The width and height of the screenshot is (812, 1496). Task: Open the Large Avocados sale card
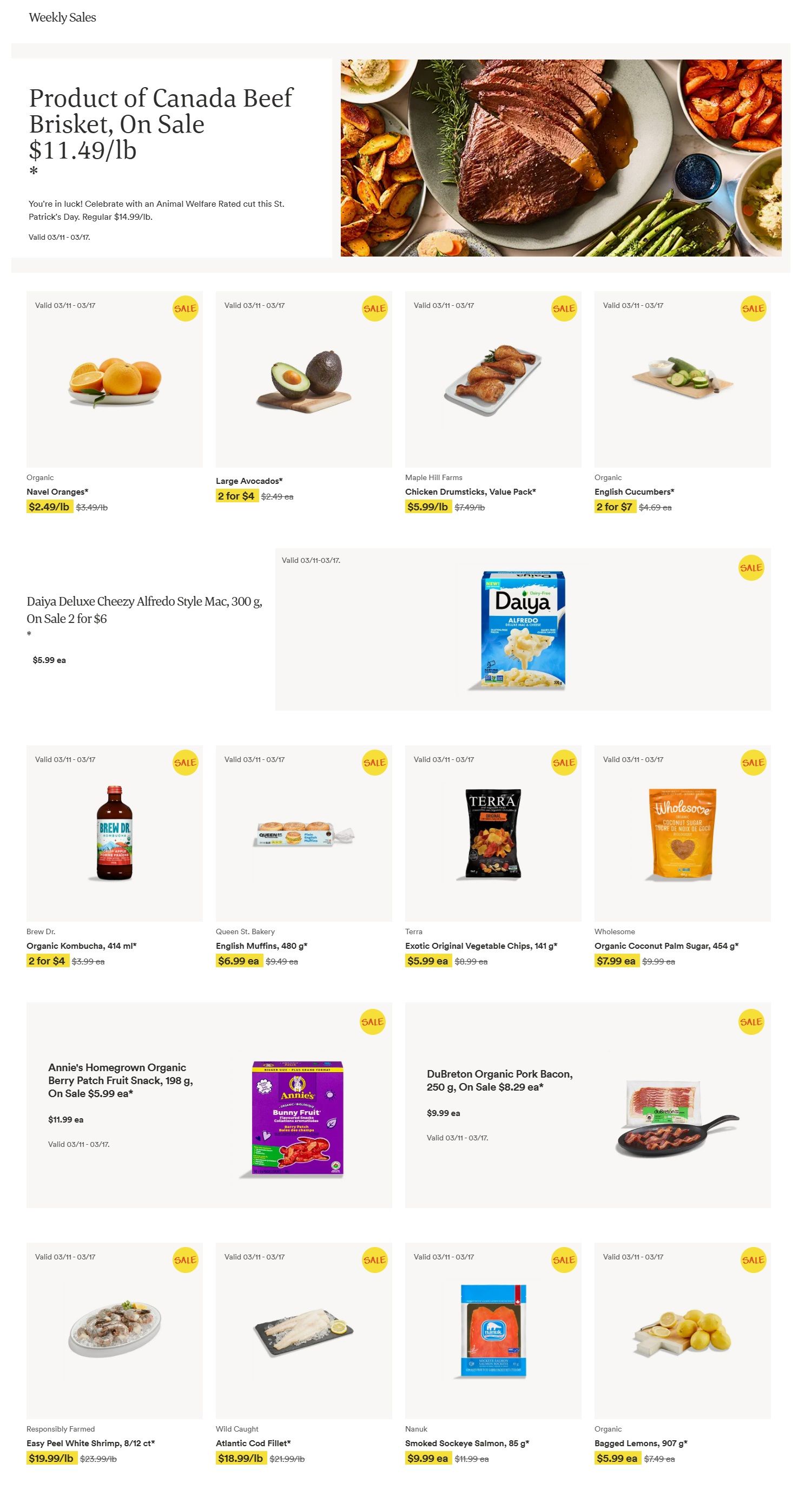(x=303, y=379)
